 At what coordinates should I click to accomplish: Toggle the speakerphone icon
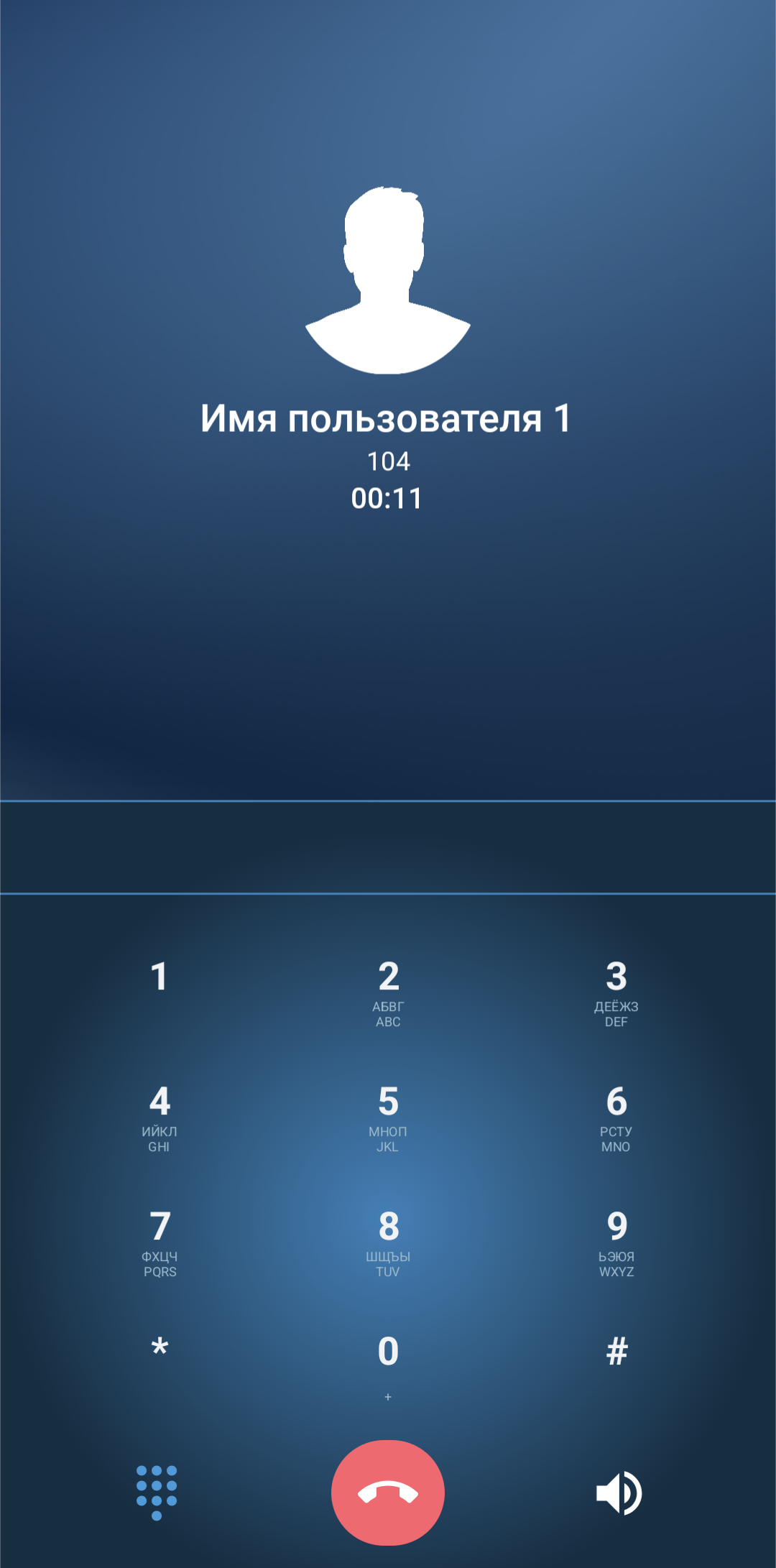tap(619, 1493)
